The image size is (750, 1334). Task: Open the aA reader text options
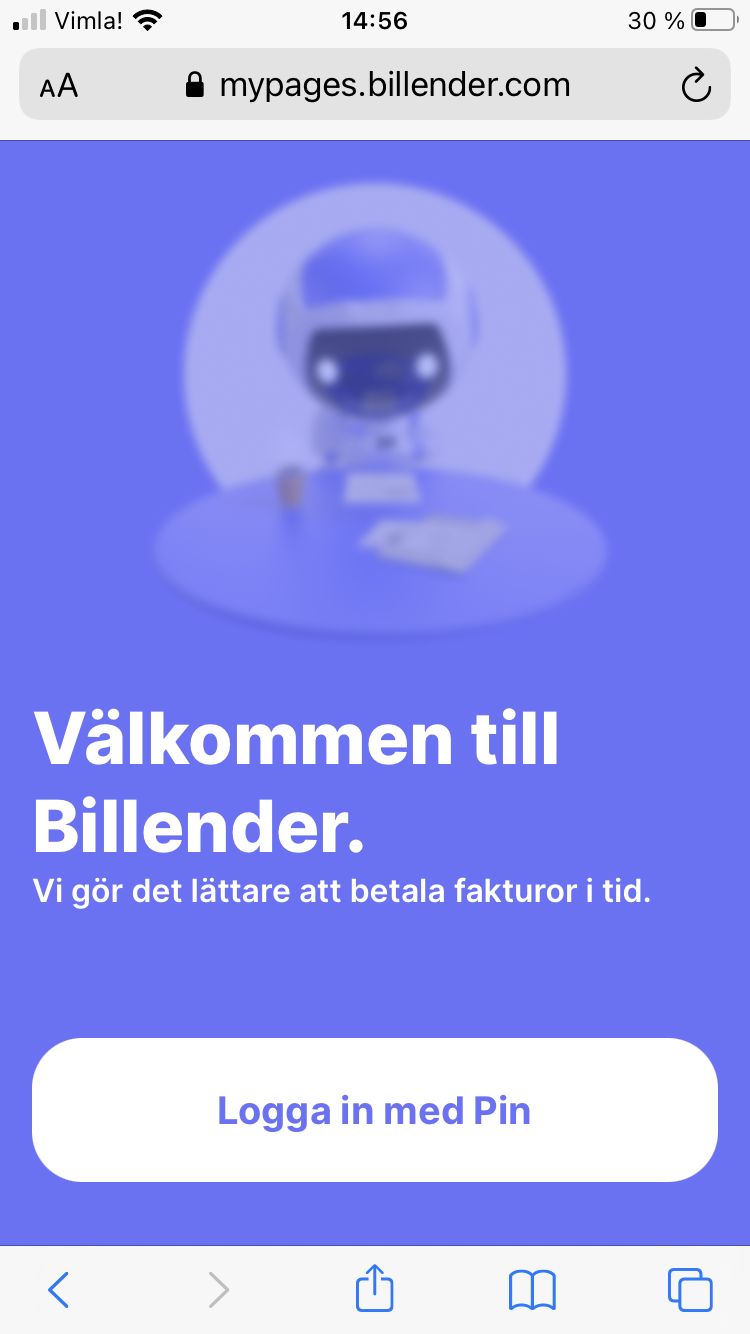tap(59, 86)
